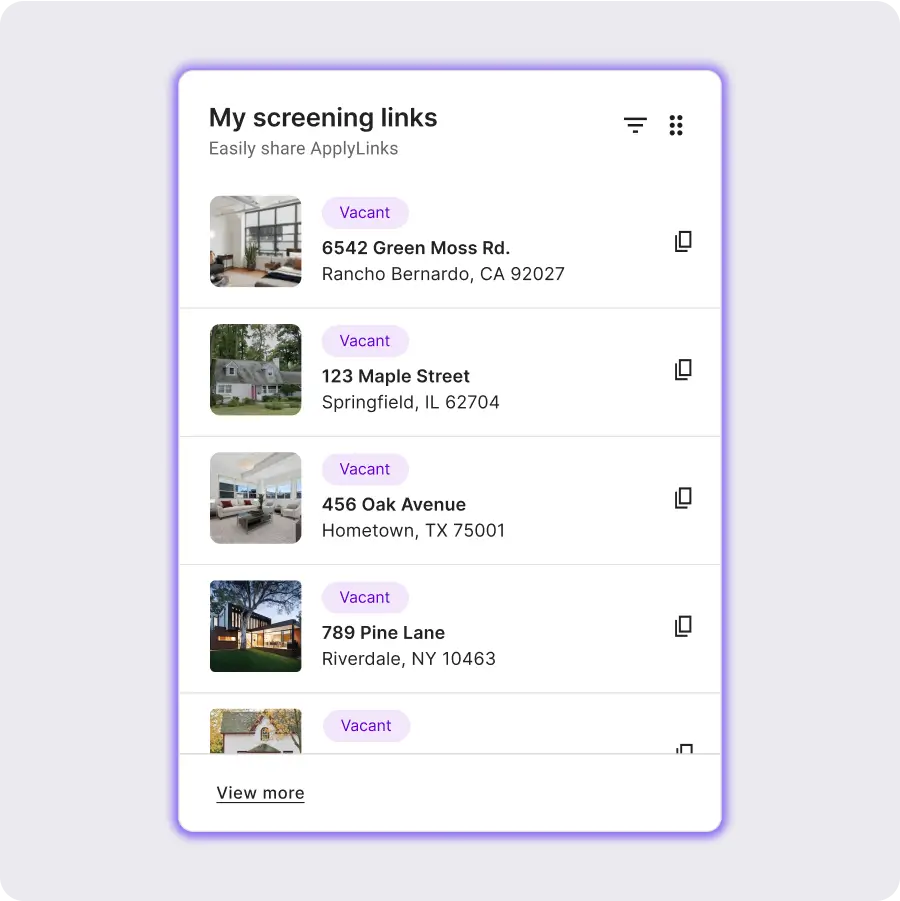The width and height of the screenshot is (900, 901).
Task: Copy link for 6542 Green Moss Rd.
Action: click(683, 241)
